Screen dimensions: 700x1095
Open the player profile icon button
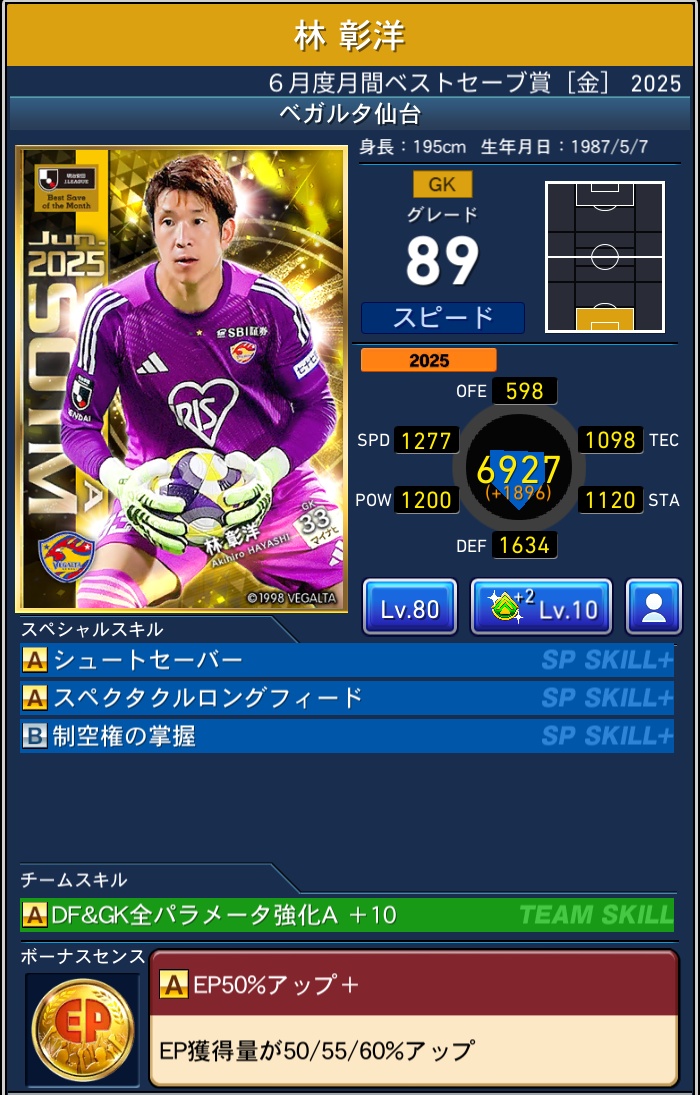coord(654,607)
